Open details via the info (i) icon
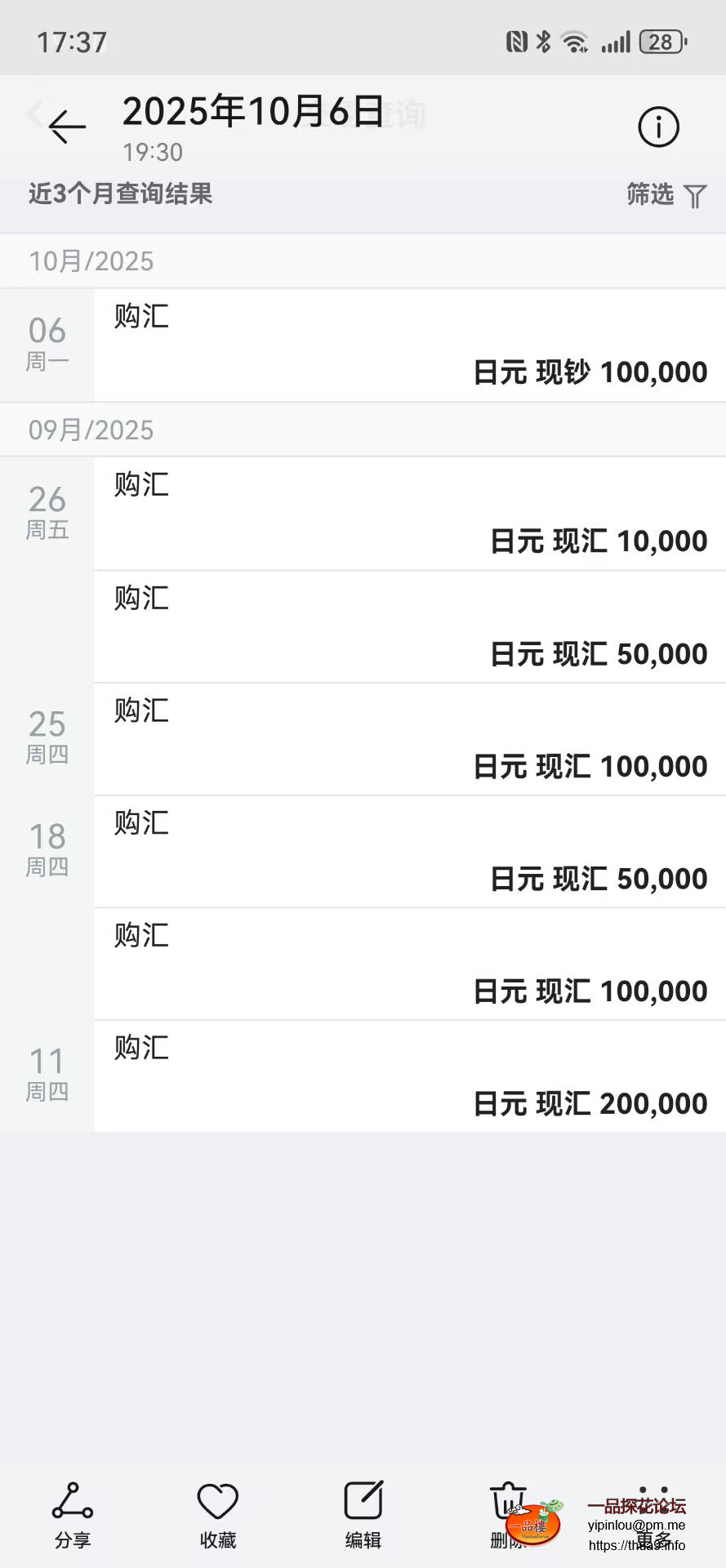Viewport: 726px width, 1568px height. [658, 127]
